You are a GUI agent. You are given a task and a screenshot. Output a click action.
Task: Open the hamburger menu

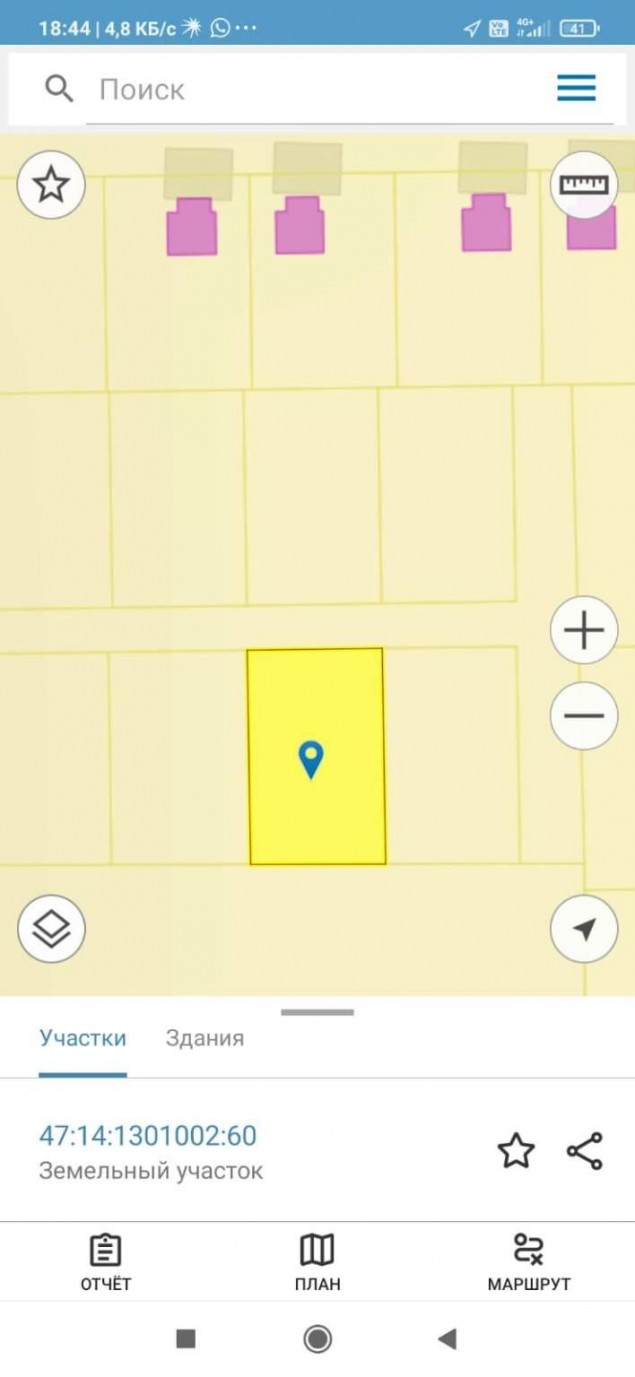[576, 88]
